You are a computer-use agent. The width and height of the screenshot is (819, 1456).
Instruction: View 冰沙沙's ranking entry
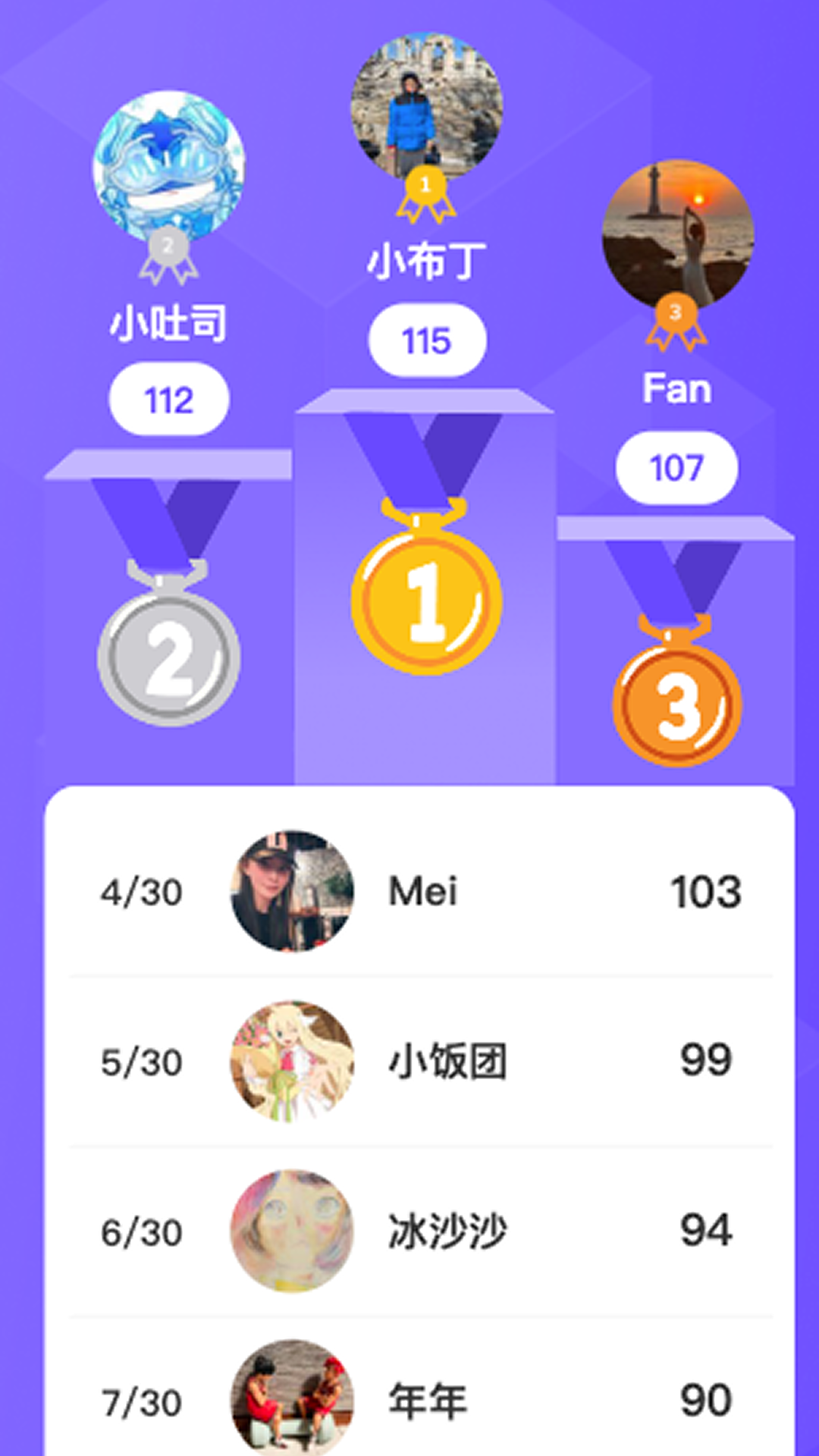(421, 1231)
